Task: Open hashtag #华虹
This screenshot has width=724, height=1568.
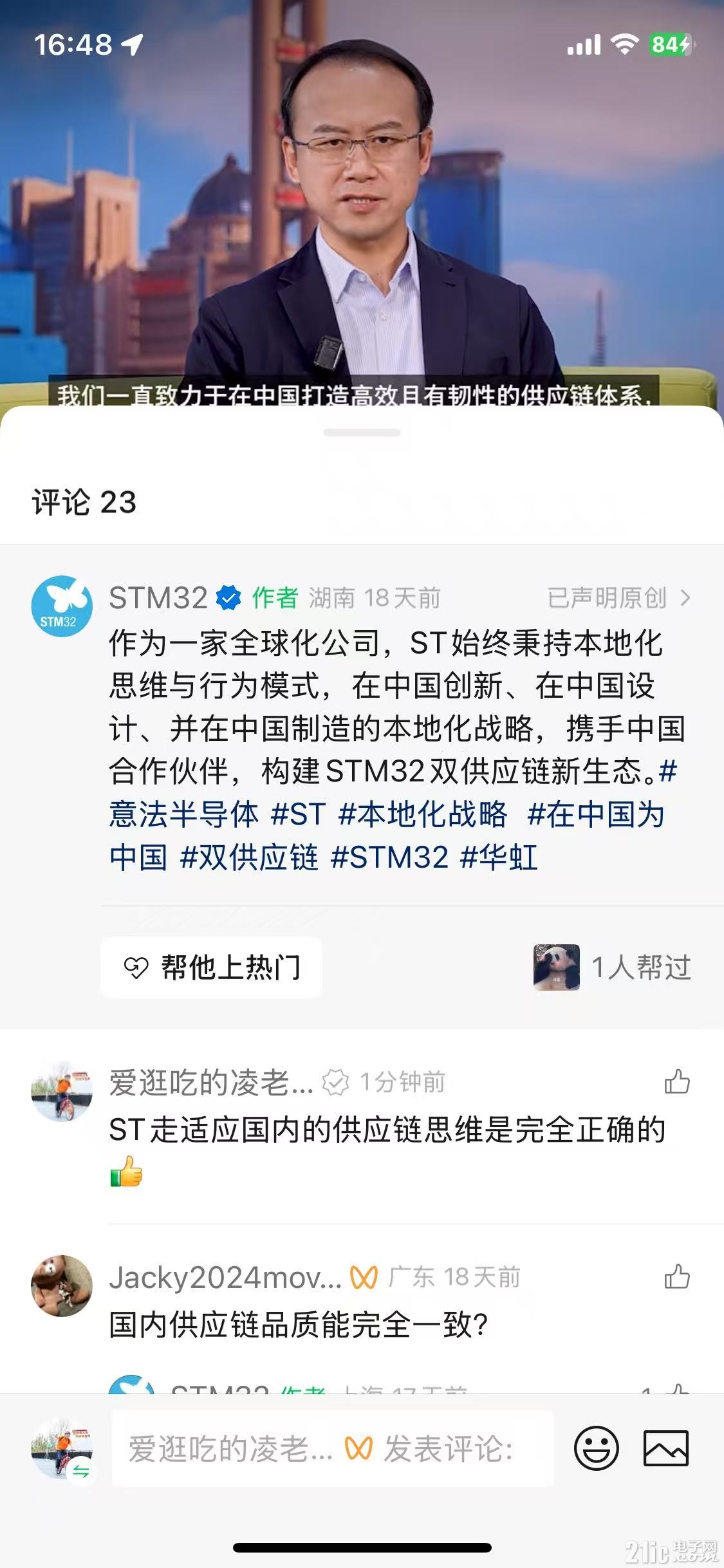Action: point(499,857)
